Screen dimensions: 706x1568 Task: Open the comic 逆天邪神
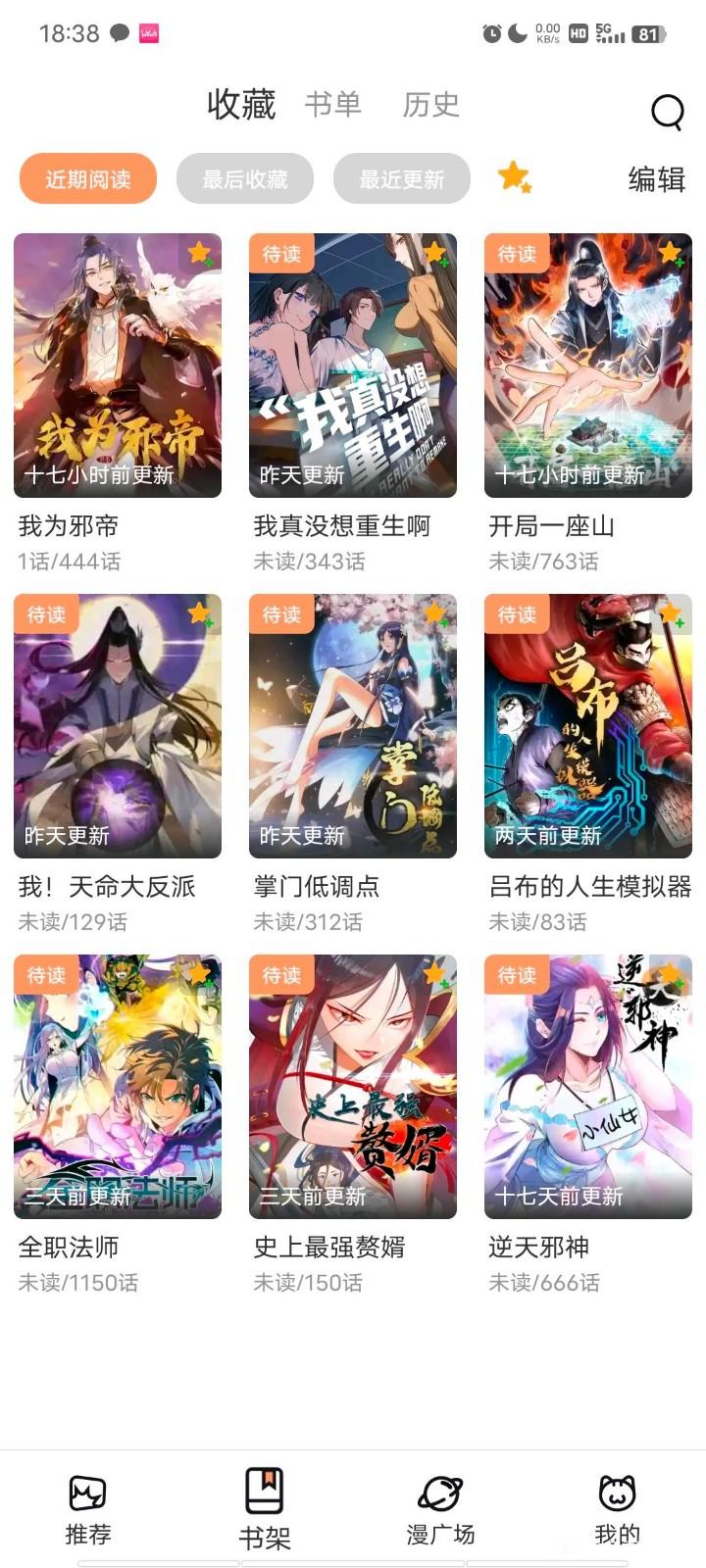588,1087
